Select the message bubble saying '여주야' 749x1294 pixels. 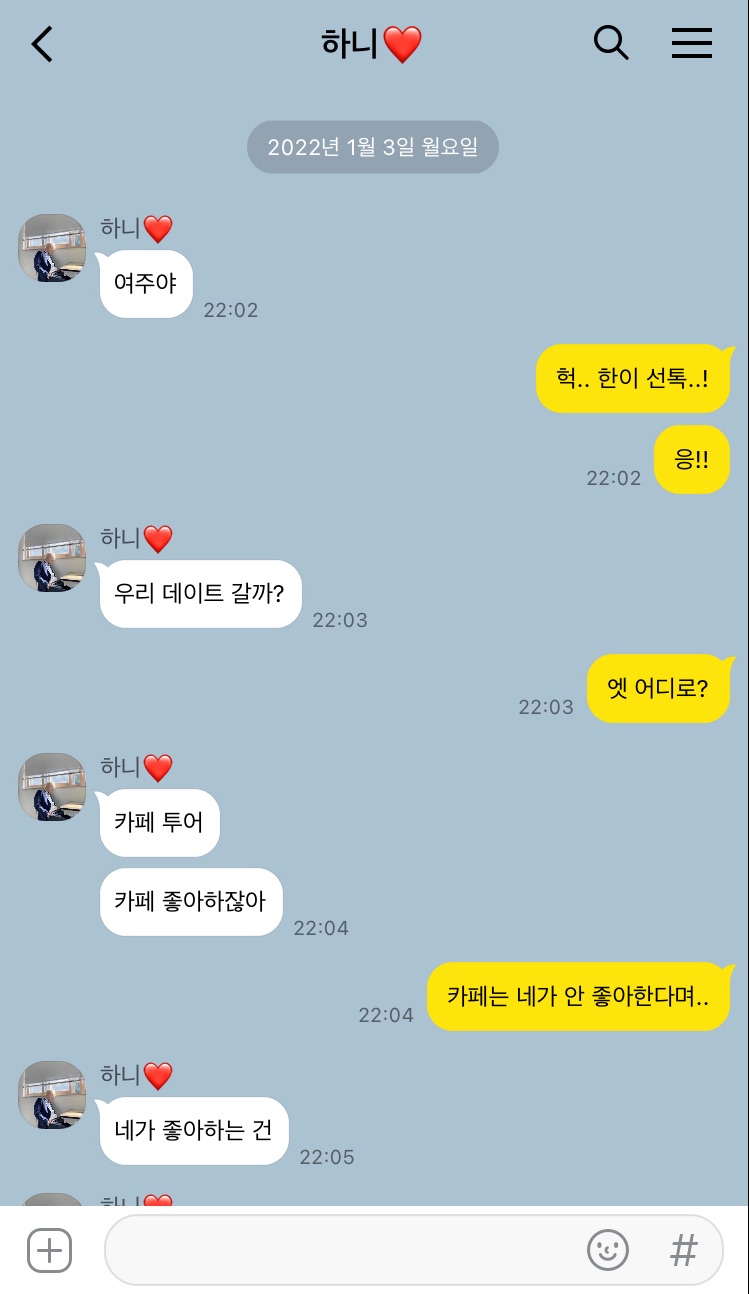coord(145,283)
